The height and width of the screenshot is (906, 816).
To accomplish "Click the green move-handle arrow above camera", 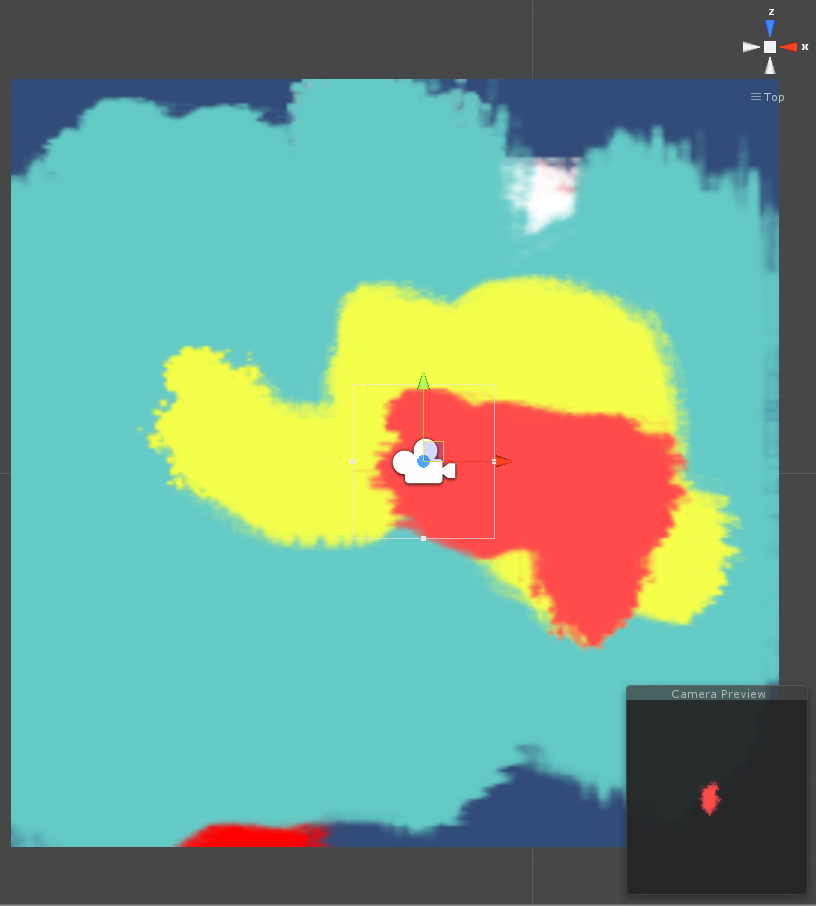I will (423, 381).
